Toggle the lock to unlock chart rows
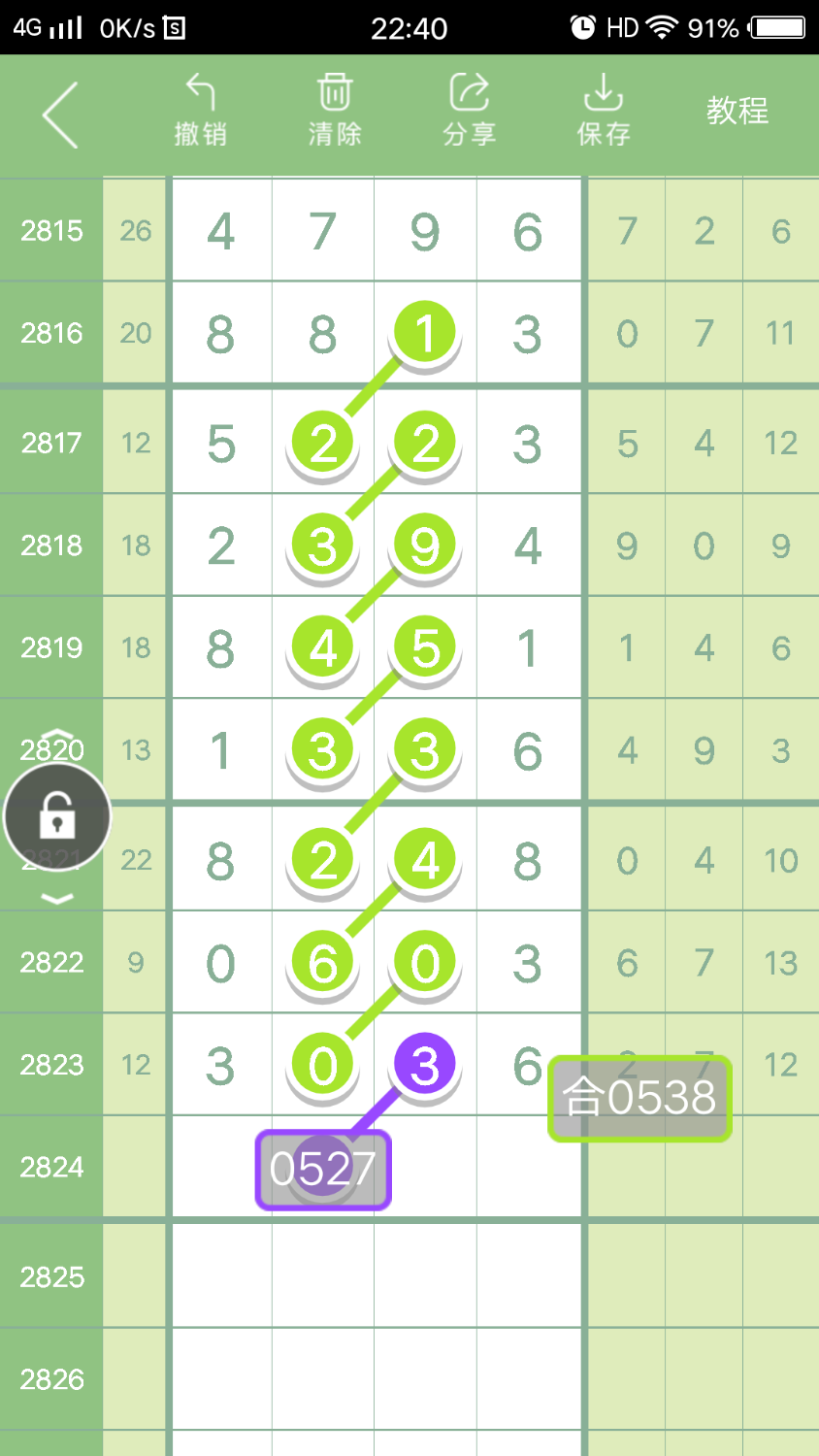819x1456 pixels. point(55,816)
